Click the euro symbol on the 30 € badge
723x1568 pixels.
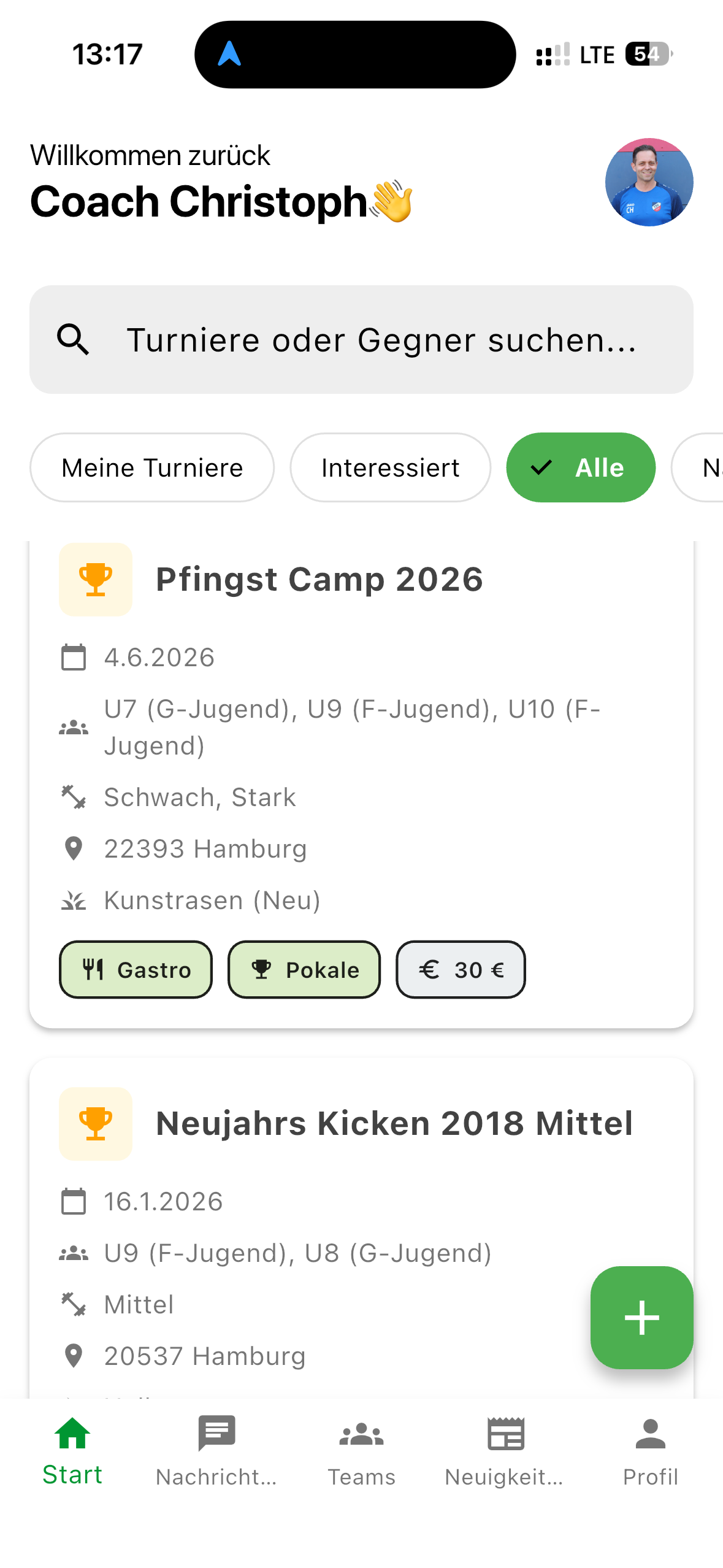tap(430, 969)
